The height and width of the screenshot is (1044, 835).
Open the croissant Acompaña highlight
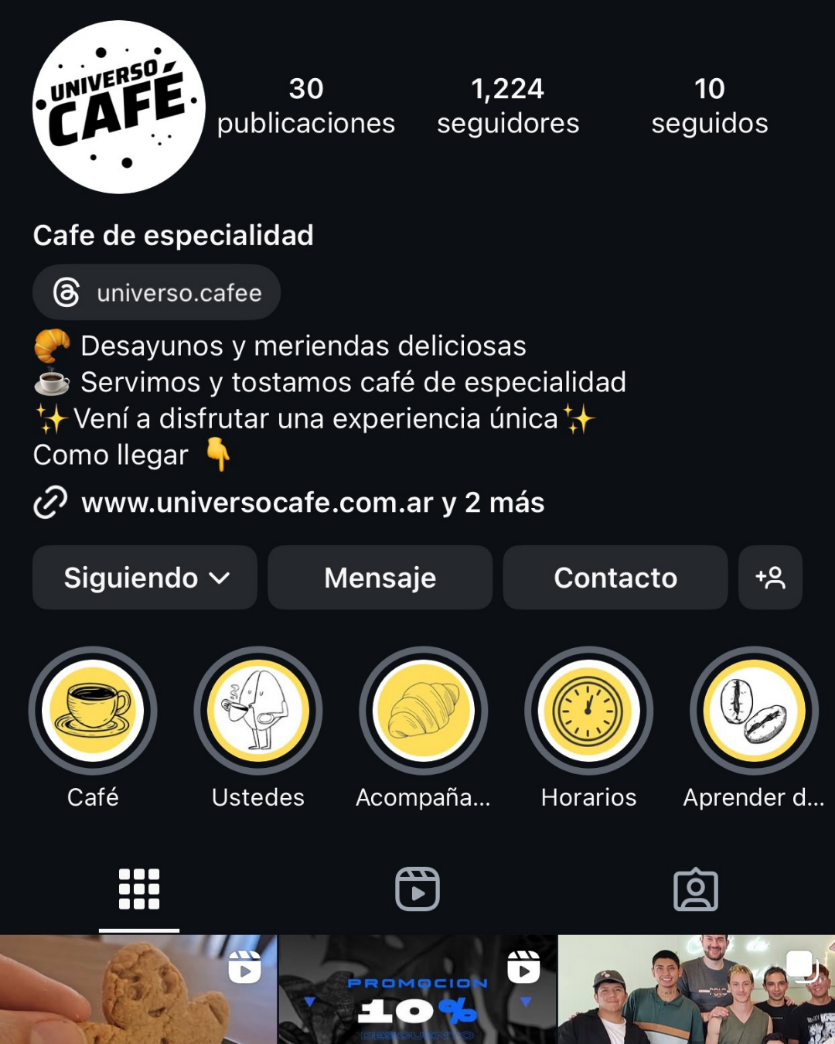coord(423,711)
